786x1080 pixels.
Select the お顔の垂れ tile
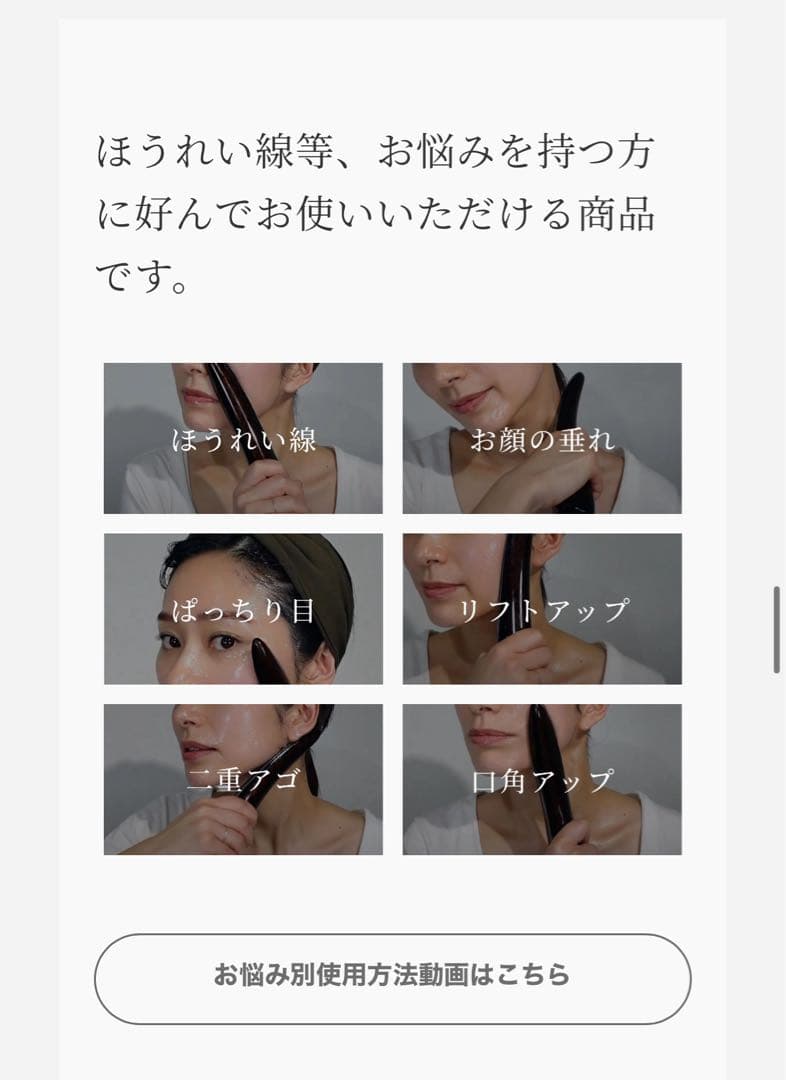[x=542, y=438]
